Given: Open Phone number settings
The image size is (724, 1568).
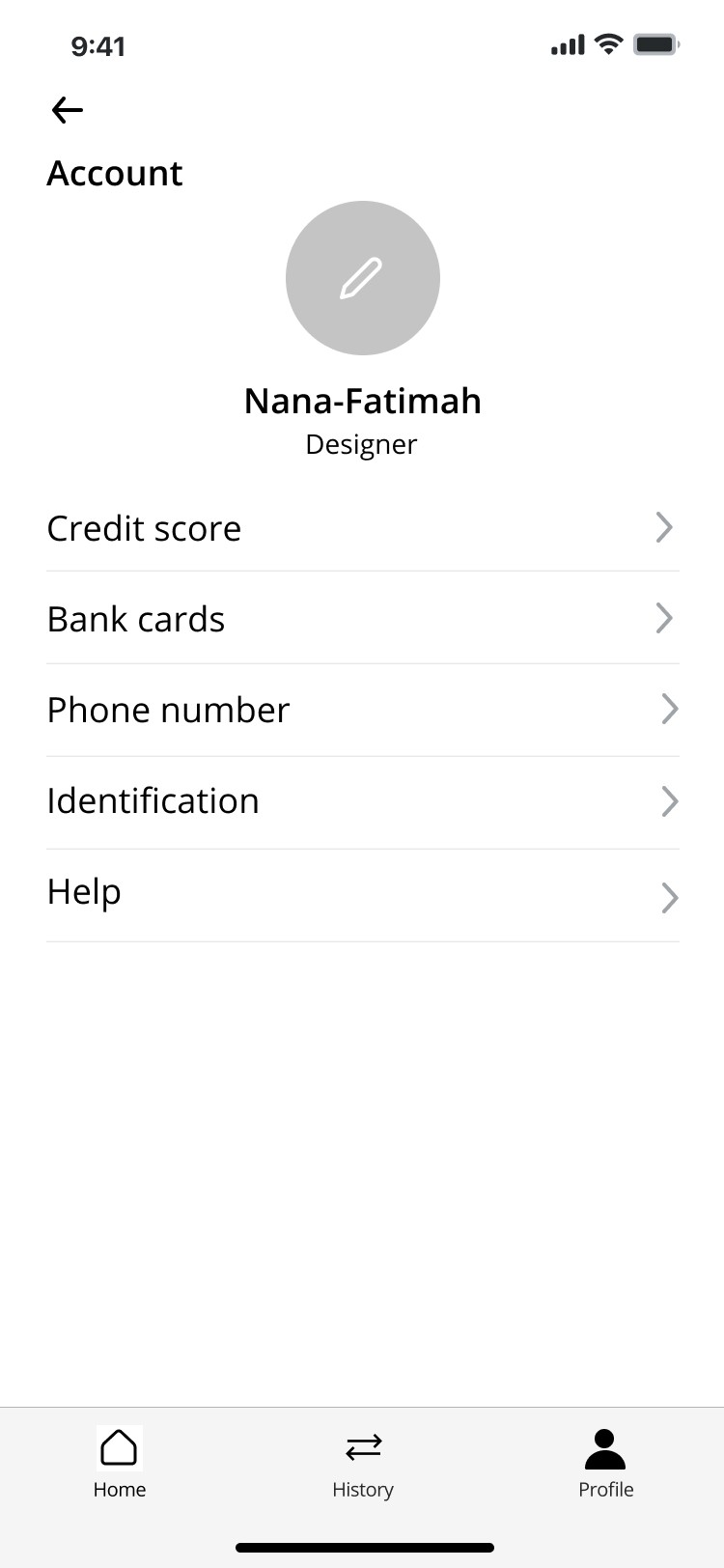Looking at the screenshot, I should pos(363,710).
